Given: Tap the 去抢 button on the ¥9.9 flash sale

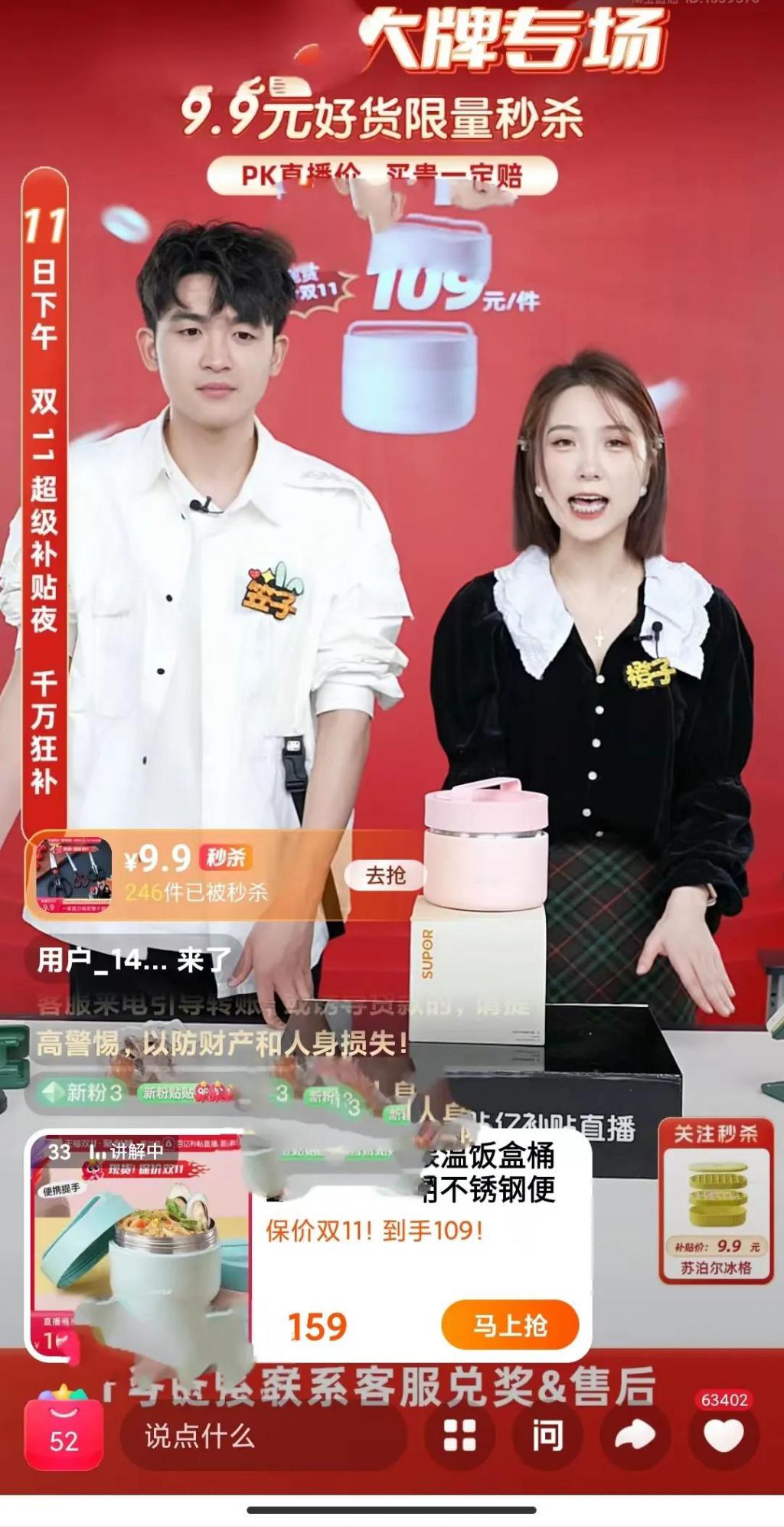Looking at the screenshot, I should 385,875.
